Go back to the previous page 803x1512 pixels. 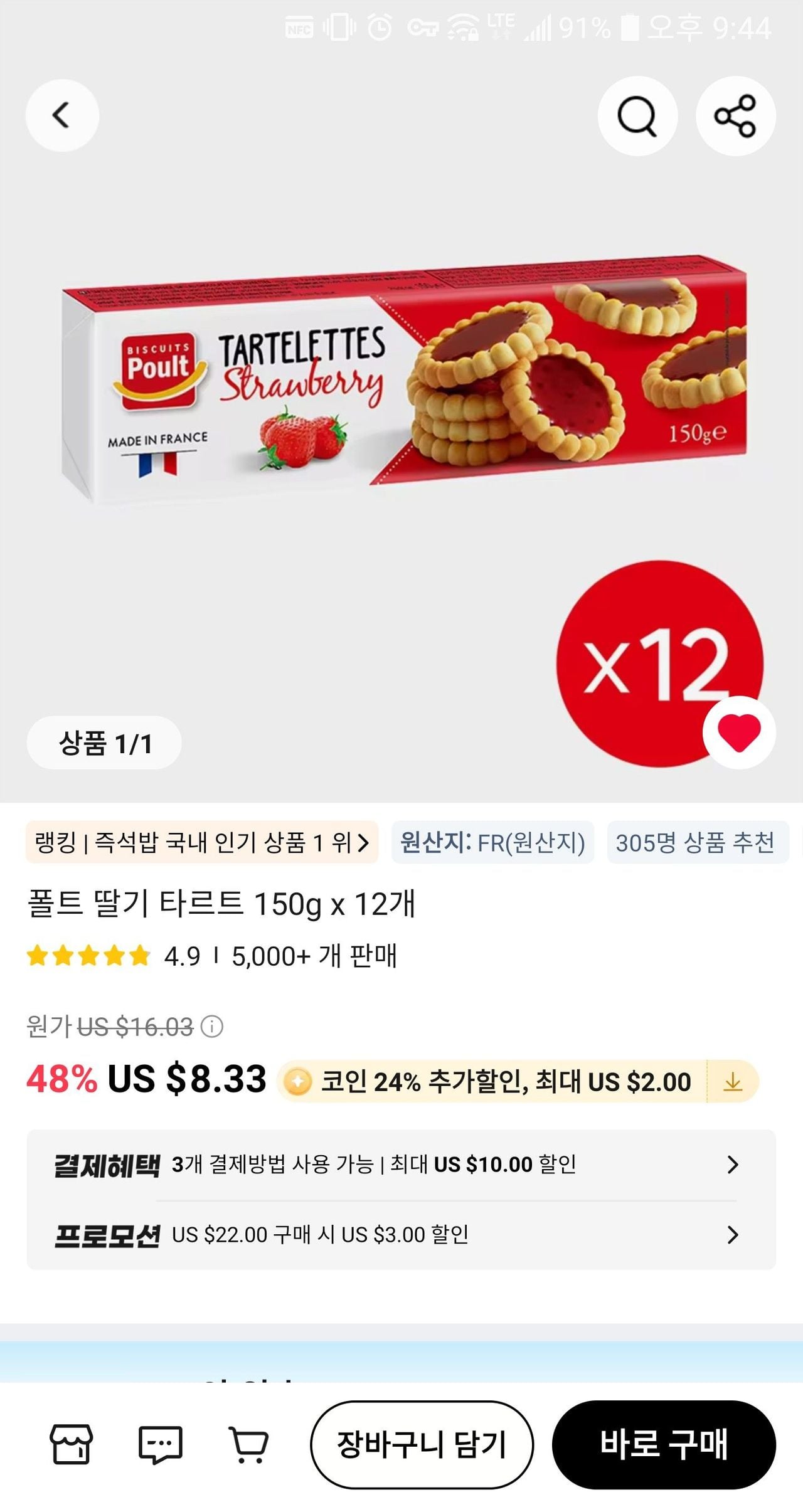[x=61, y=115]
